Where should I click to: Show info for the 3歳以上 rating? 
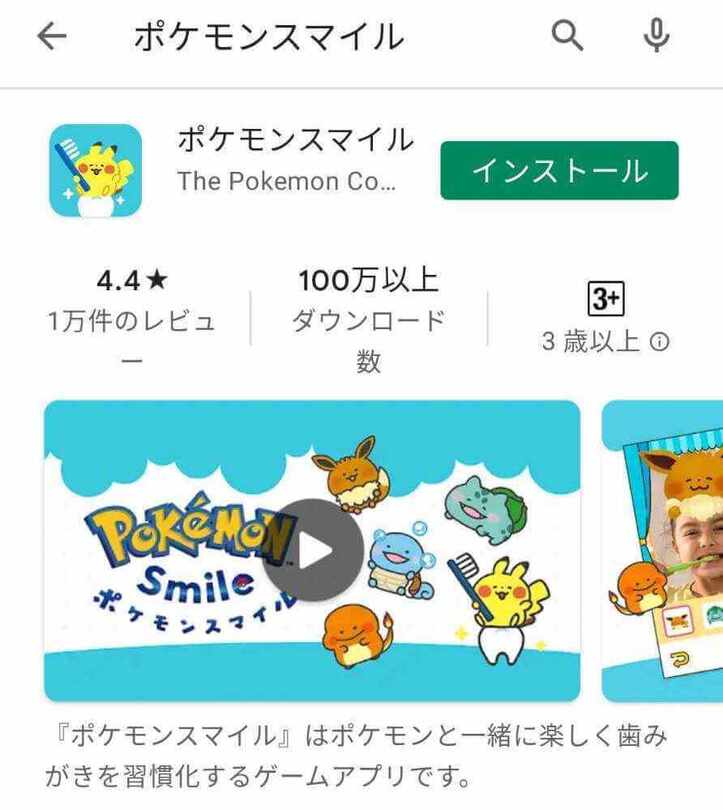(659, 342)
